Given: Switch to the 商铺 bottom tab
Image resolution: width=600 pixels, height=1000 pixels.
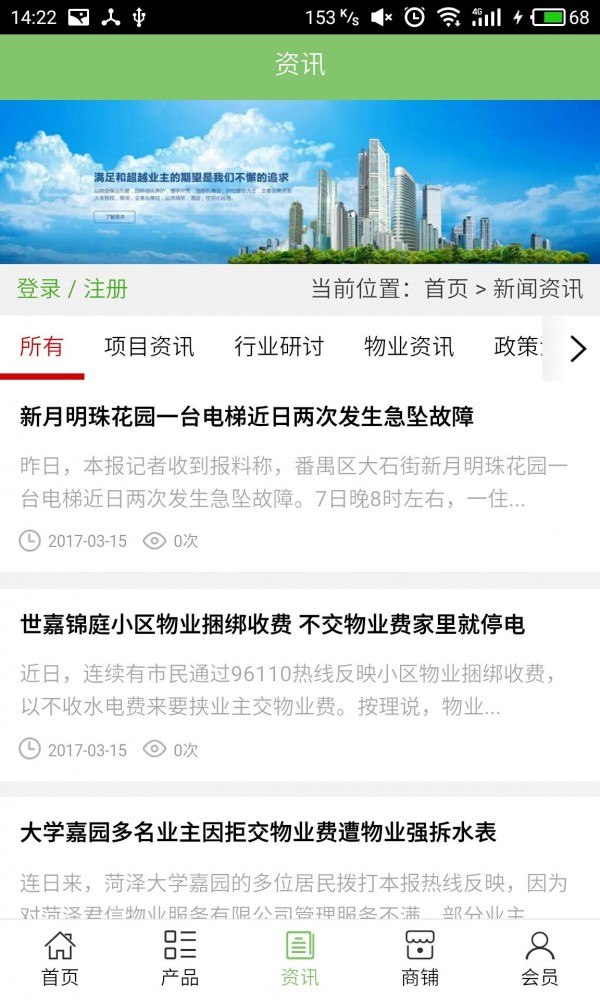Looking at the screenshot, I should tap(420, 958).
